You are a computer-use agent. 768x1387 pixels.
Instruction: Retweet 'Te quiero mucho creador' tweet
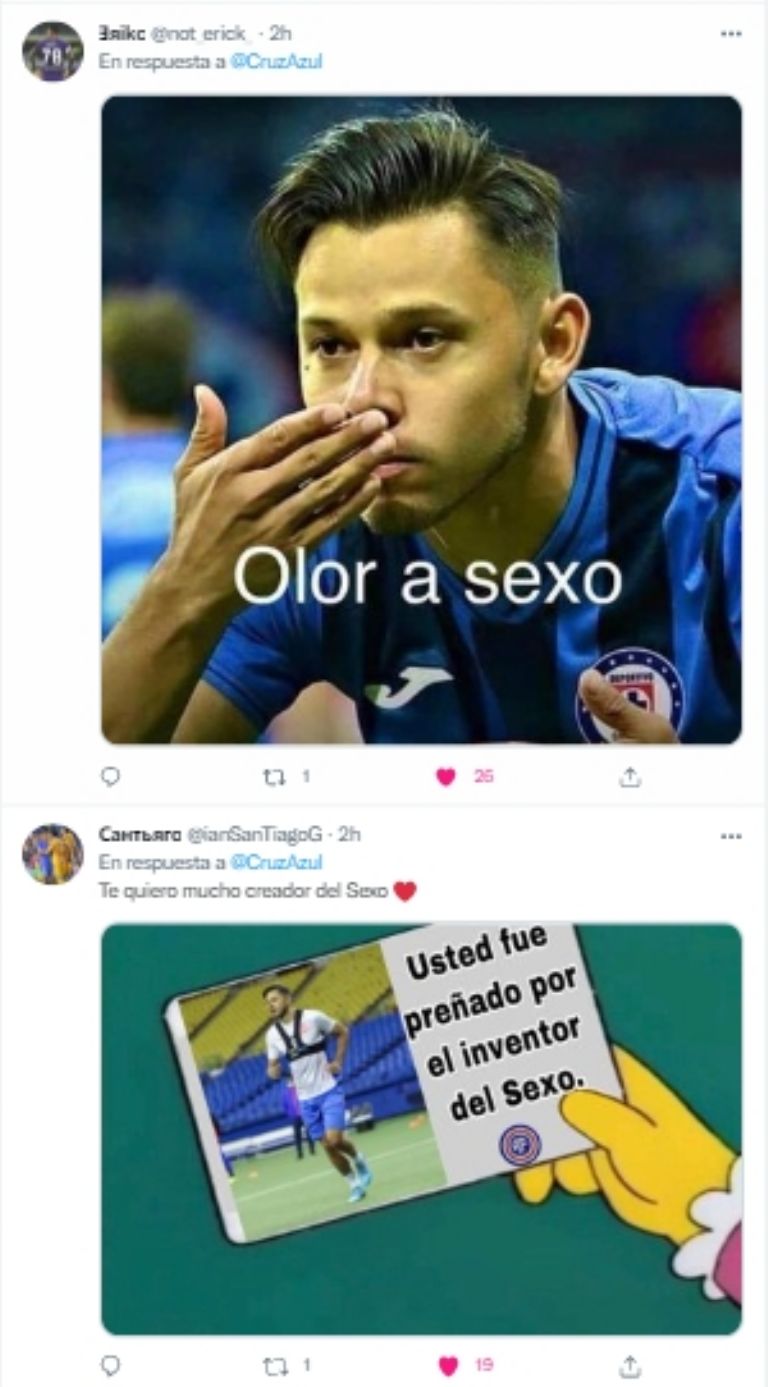[x=275, y=1365]
